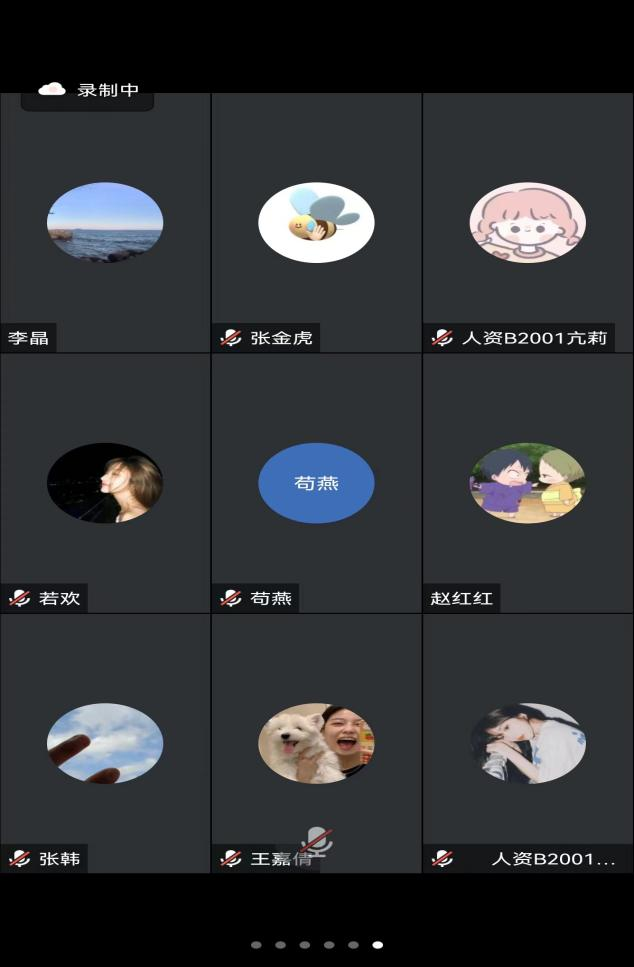Select 张金虎's video tile
Viewport: 634px width, 967px height.
[x=316, y=222]
